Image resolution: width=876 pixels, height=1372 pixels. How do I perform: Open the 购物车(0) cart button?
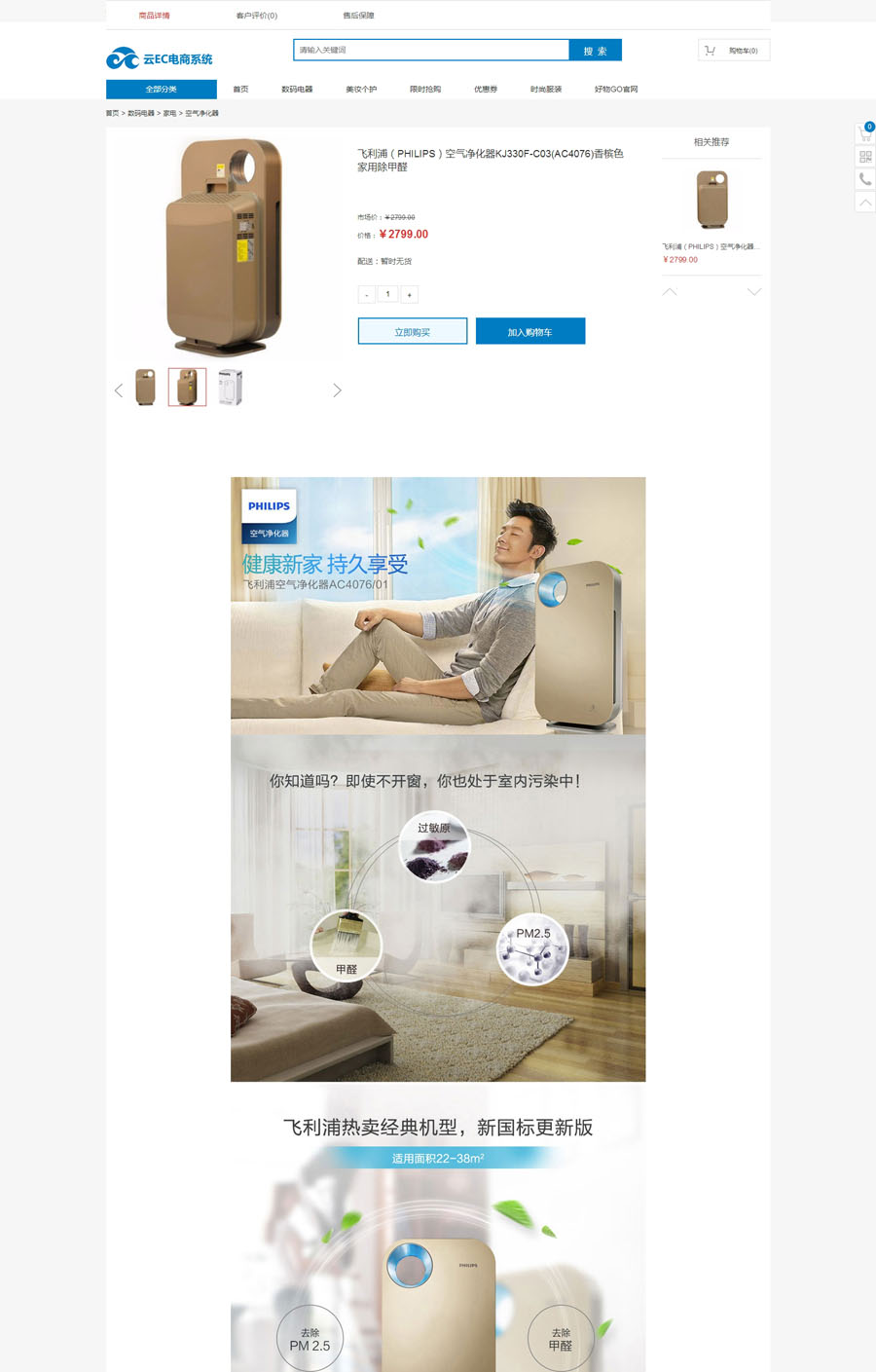pos(734,51)
